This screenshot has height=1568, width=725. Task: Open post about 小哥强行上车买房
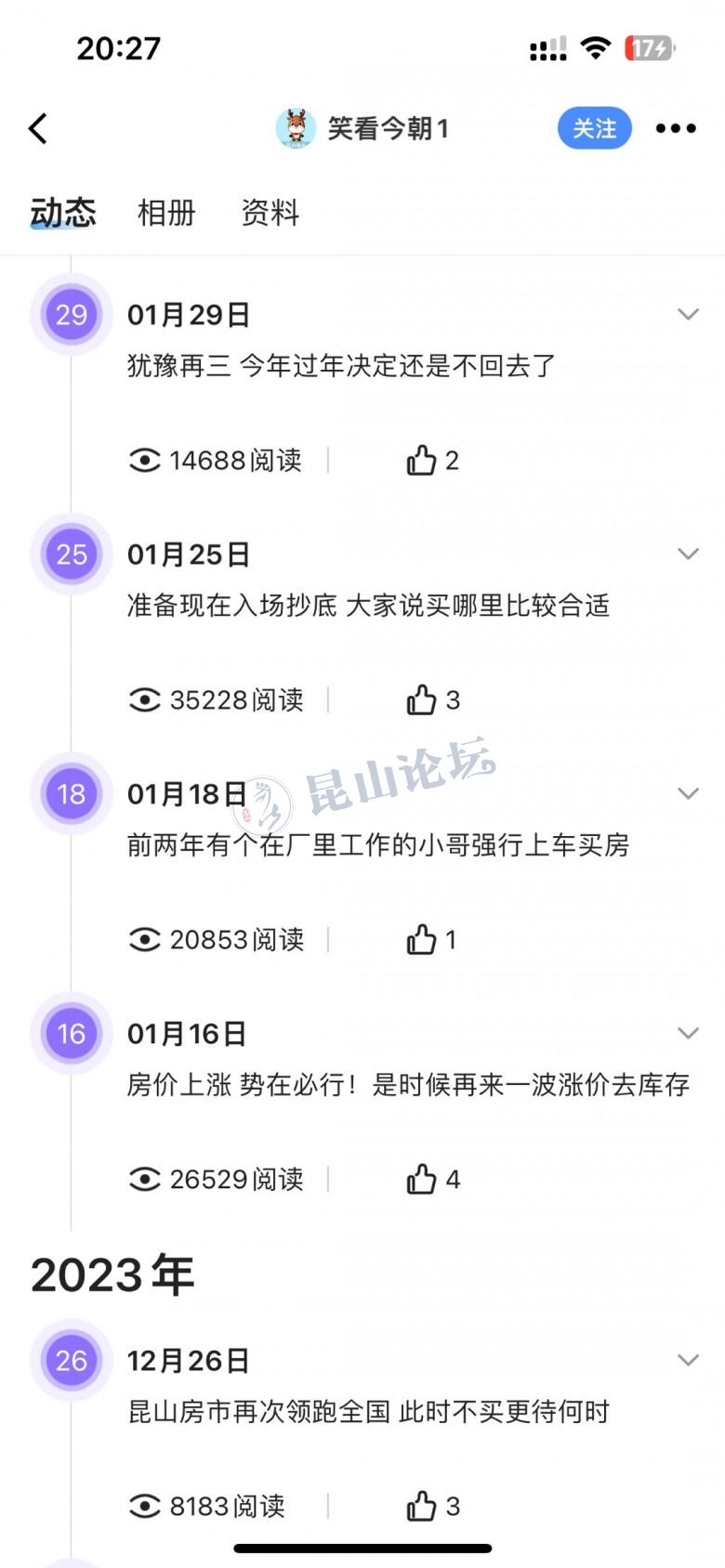(377, 844)
